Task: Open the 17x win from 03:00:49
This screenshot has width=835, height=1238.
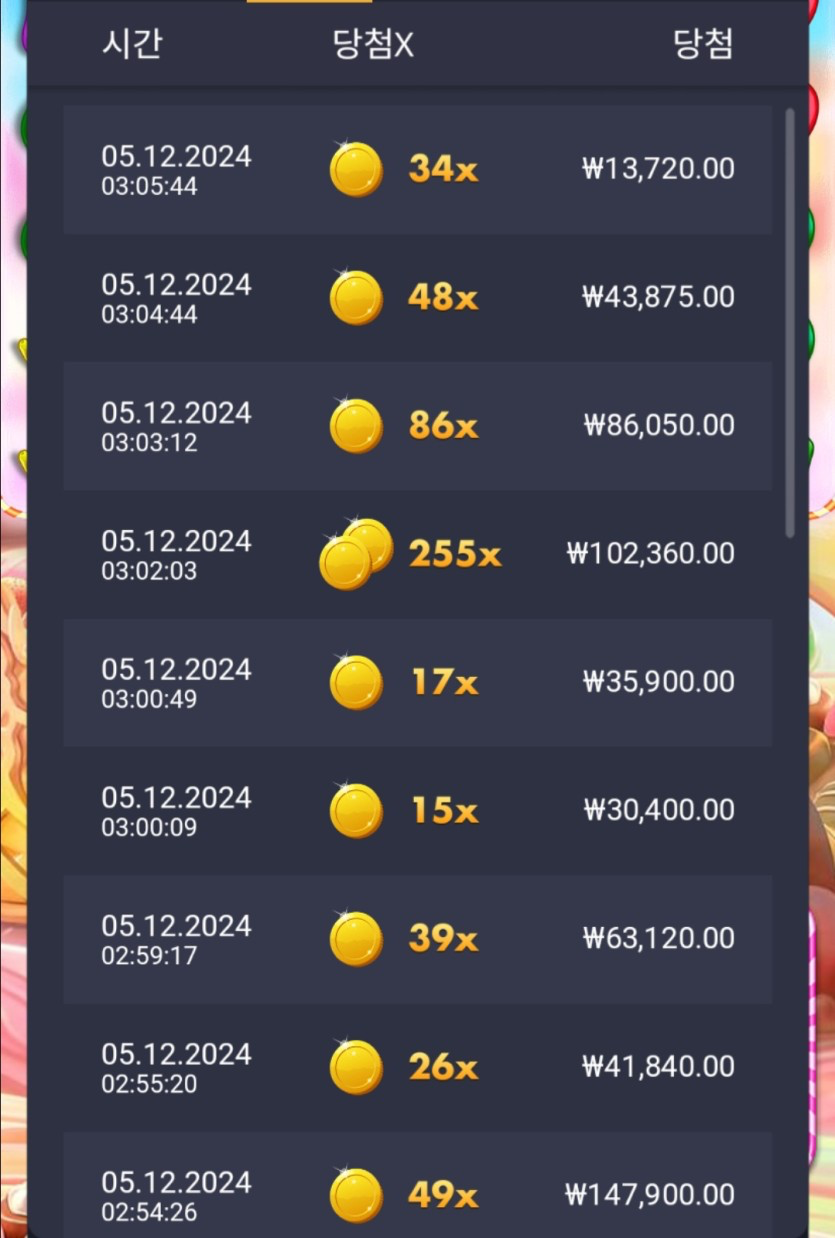Action: click(417, 682)
